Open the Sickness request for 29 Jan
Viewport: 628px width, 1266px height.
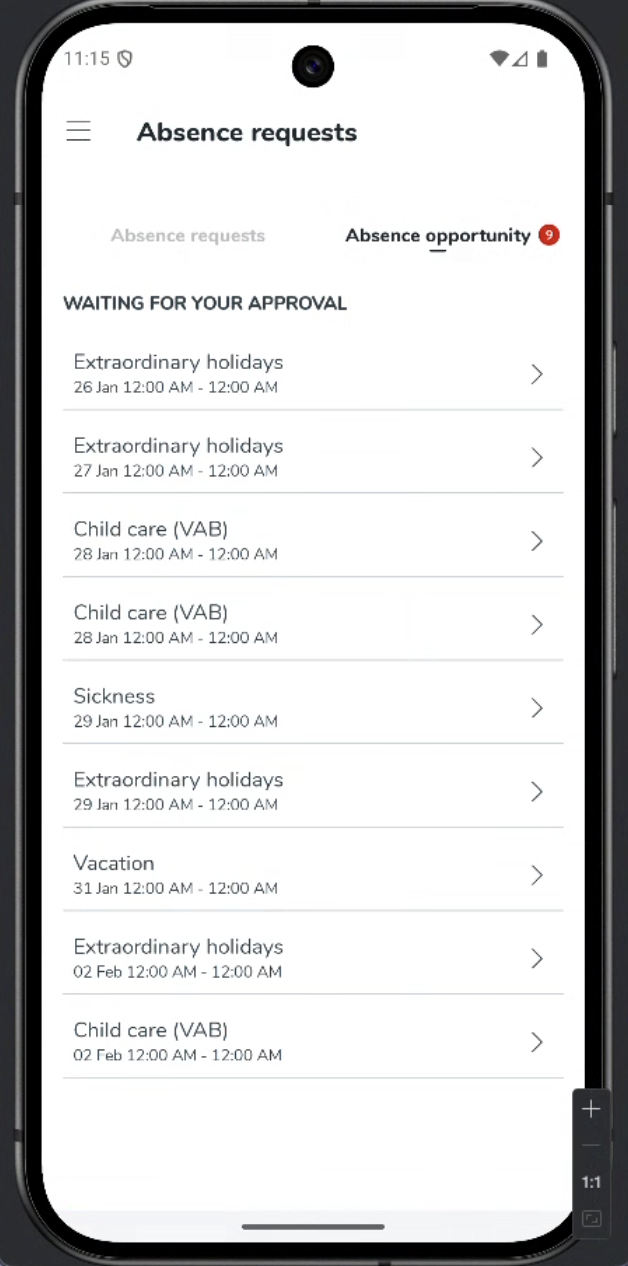tap(312, 707)
